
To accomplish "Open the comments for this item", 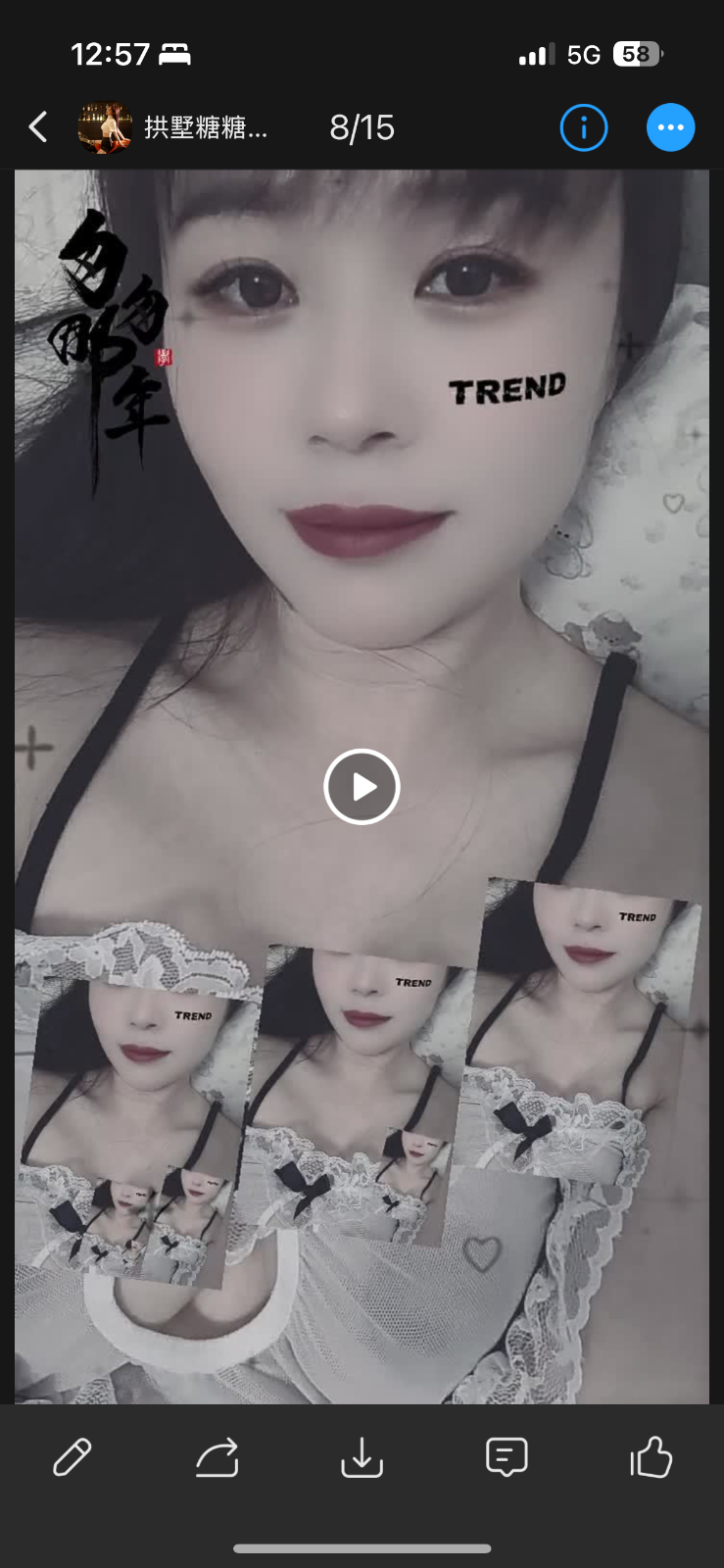I will click(x=507, y=1457).
